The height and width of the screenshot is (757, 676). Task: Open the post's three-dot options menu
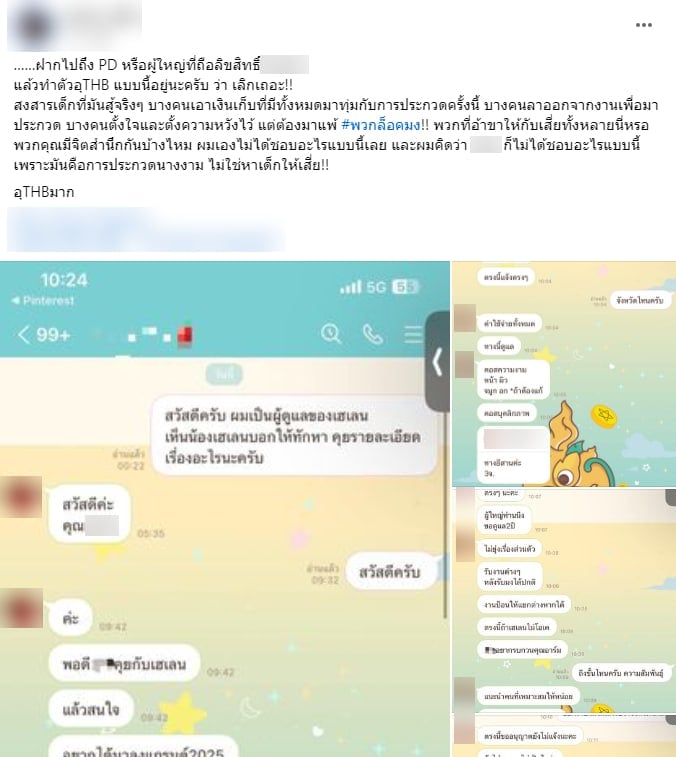[x=646, y=25]
